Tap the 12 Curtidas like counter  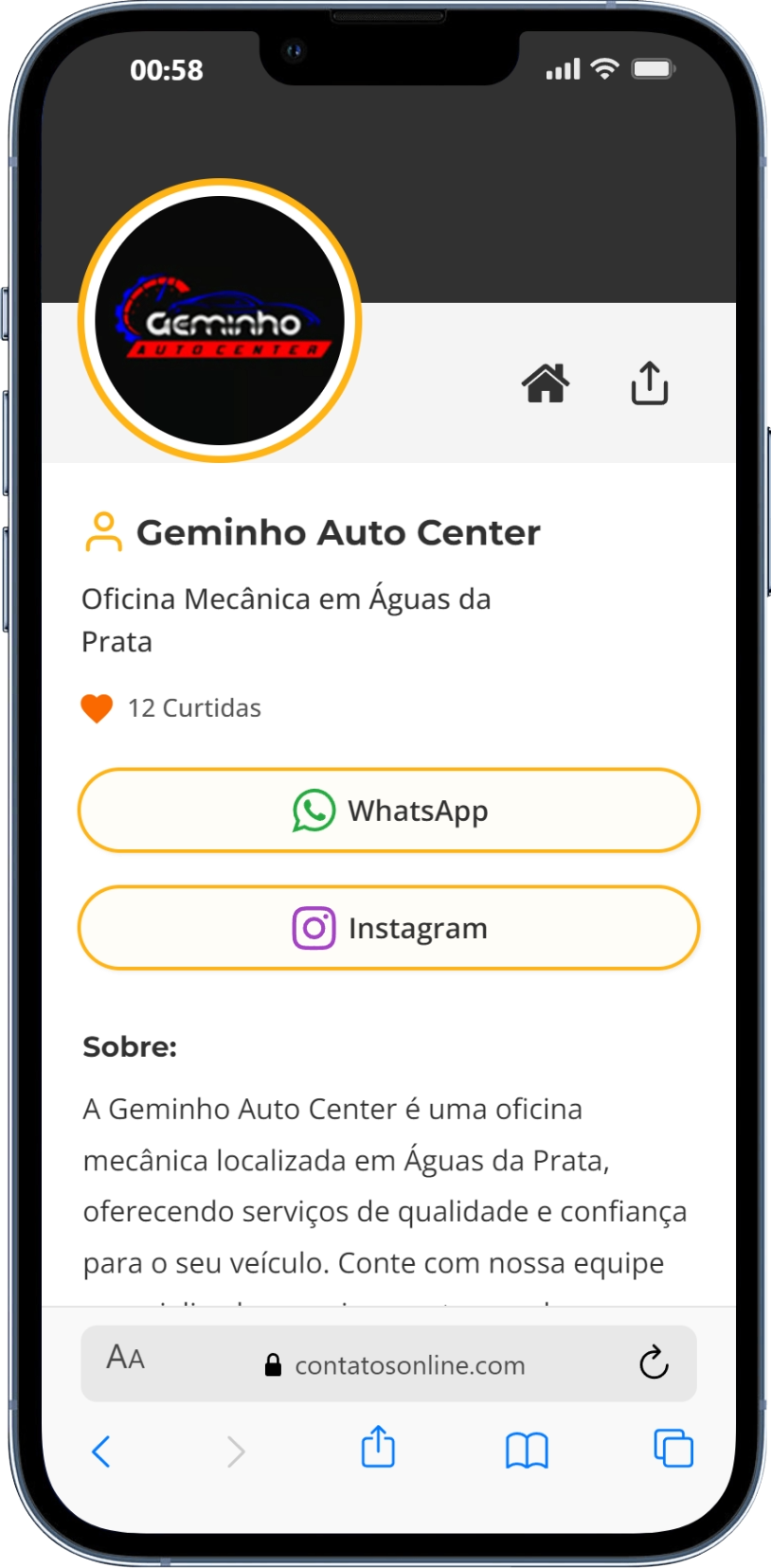[195, 707]
